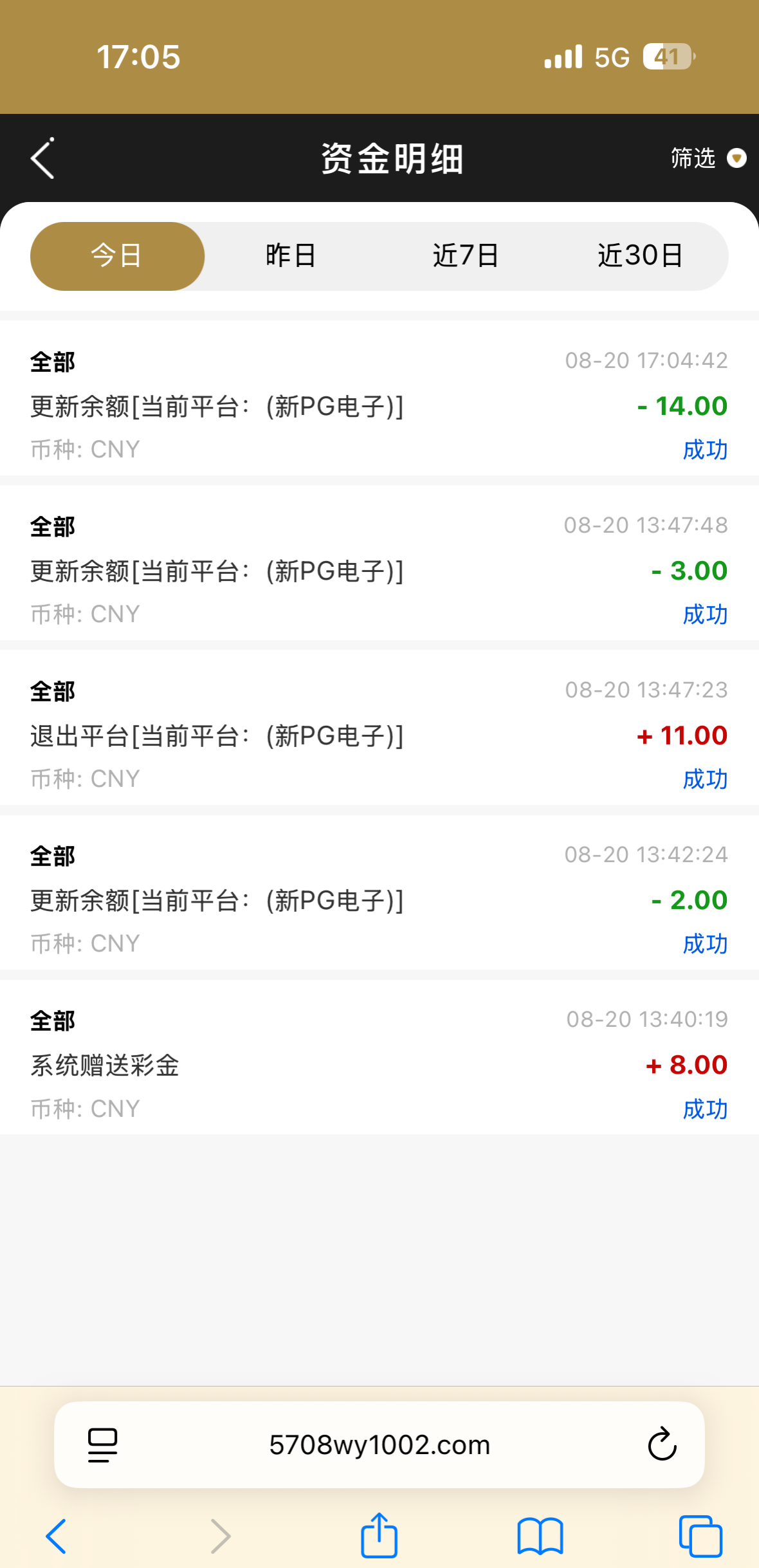Viewport: 759px width, 1568px height.
Task: Tap the address bar 5708wy1002.com
Action: 379,1444
